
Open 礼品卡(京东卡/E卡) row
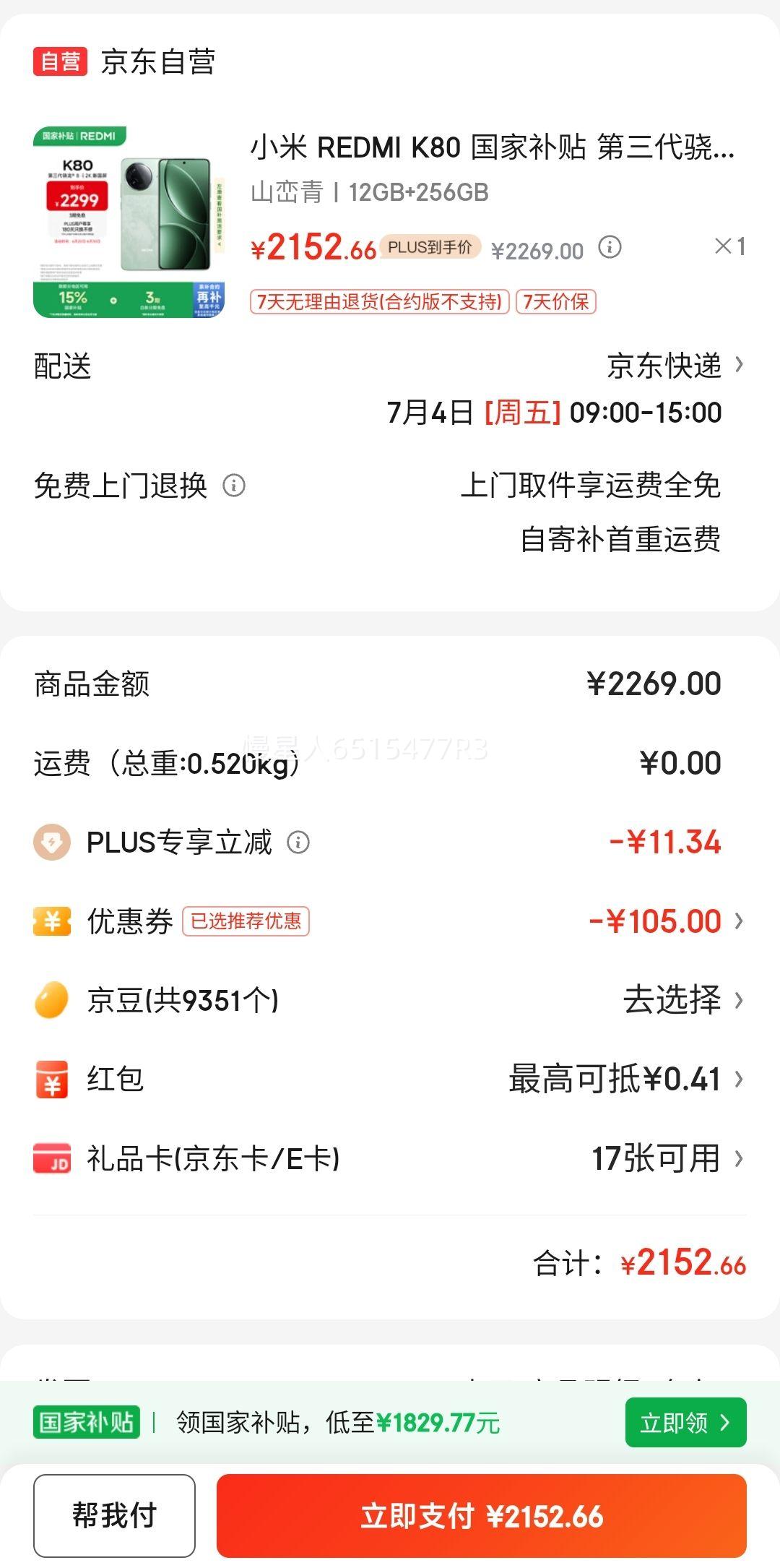pos(389,1158)
